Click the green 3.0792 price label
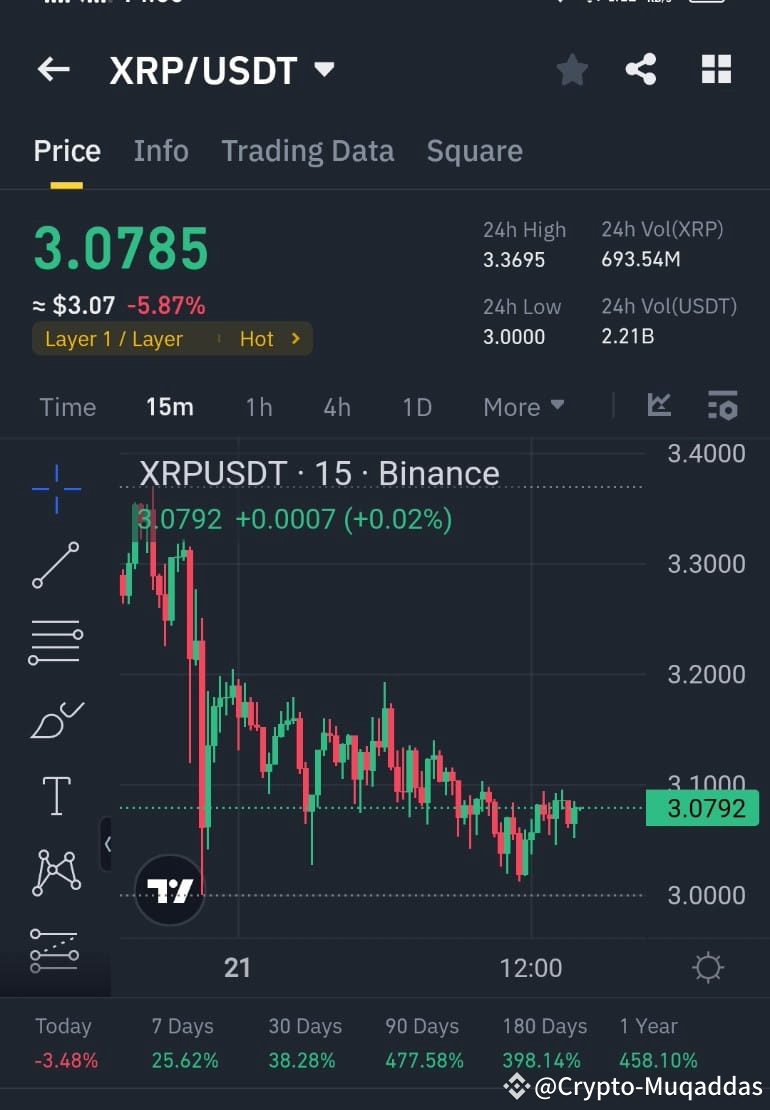770x1110 pixels. click(x=701, y=808)
